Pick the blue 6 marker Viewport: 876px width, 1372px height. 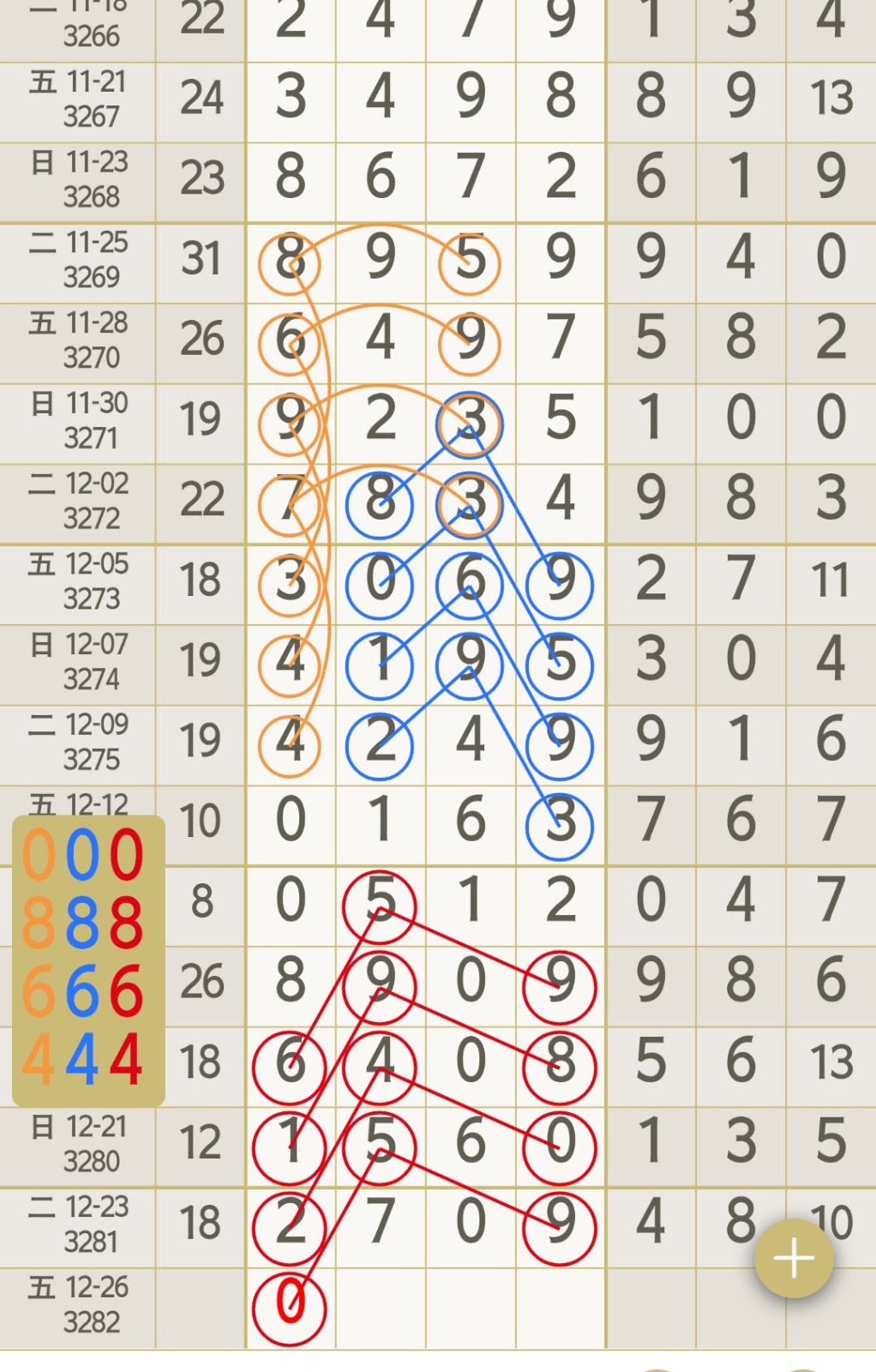pyautogui.click(x=82, y=990)
